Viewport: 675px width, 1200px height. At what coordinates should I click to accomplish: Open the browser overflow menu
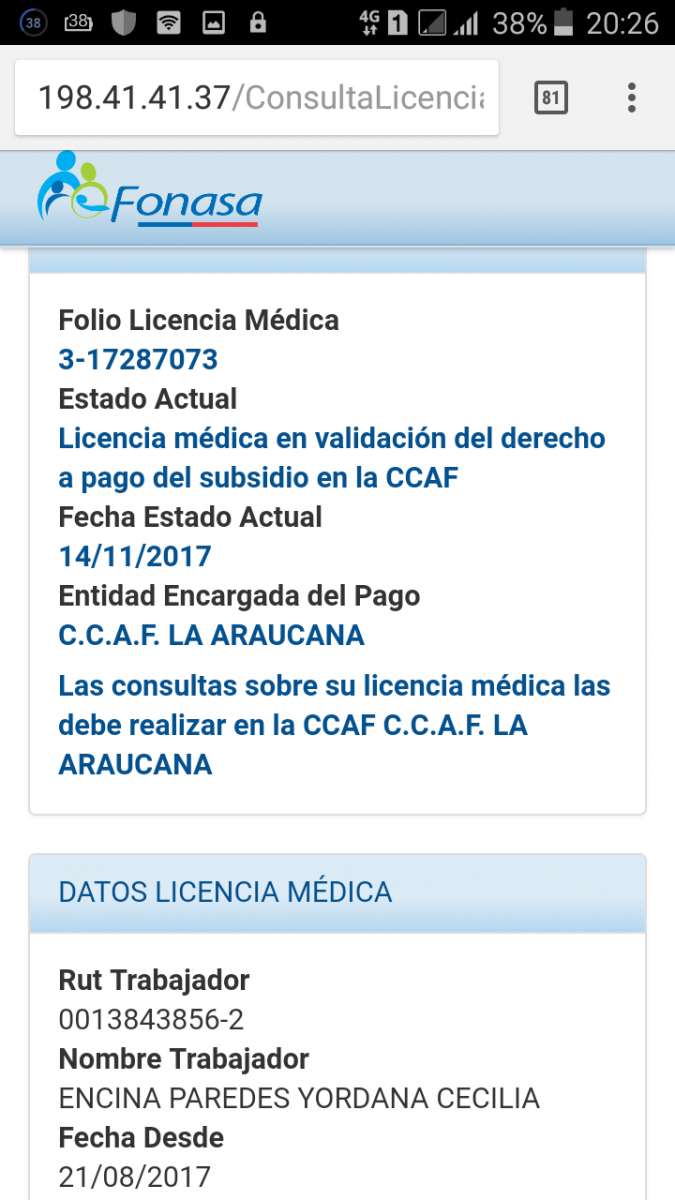coord(631,98)
